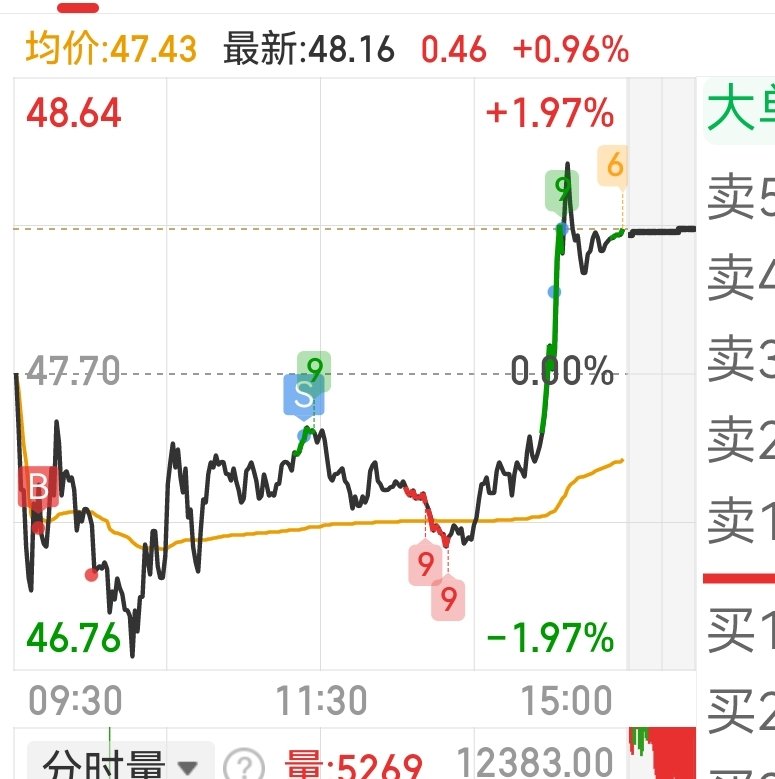
Task: Click the green 9 signal badge near peak
Action: point(560,190)
